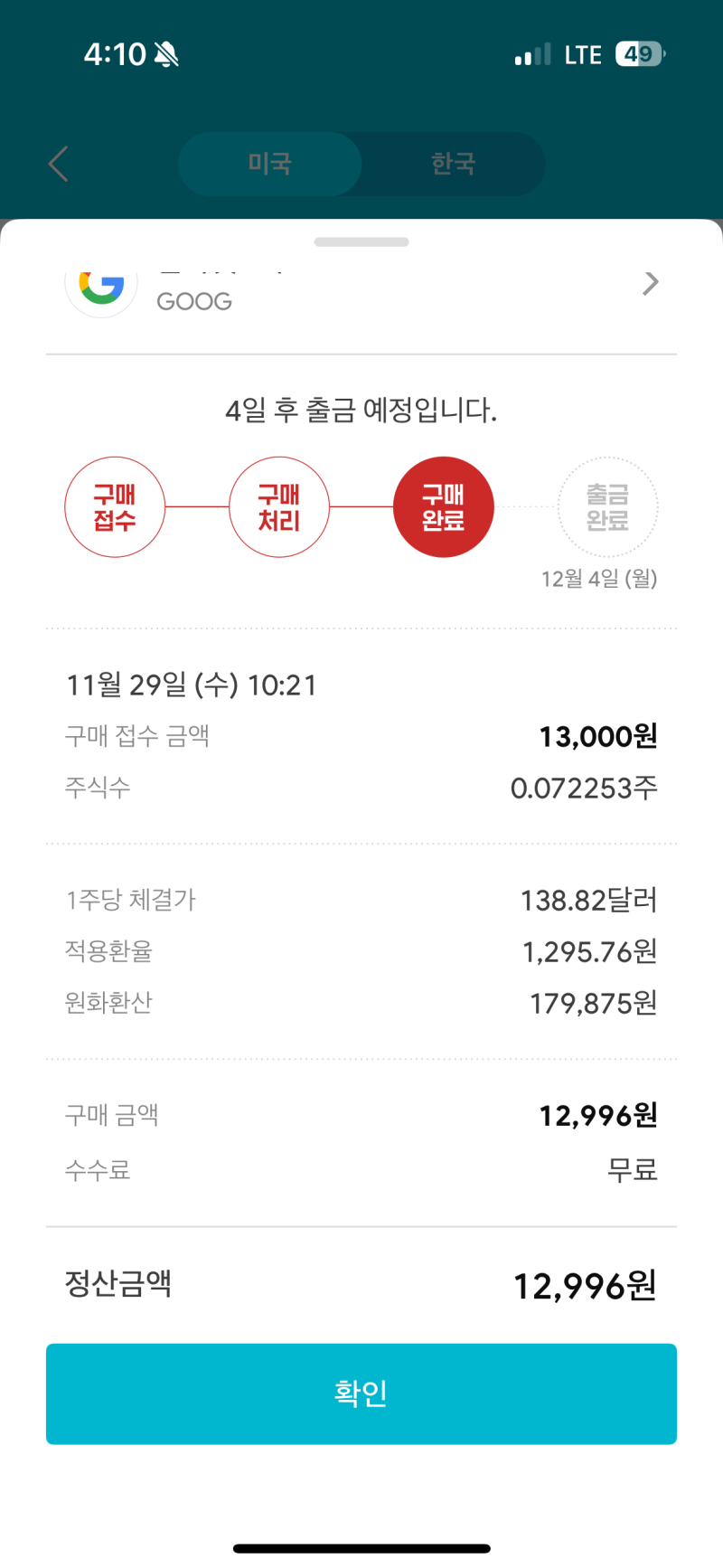Image resolution: width=723 pixels, height=1568 pixels.
Task: Tap the notification-muted bell icon
Action: (x=165, y=54)
